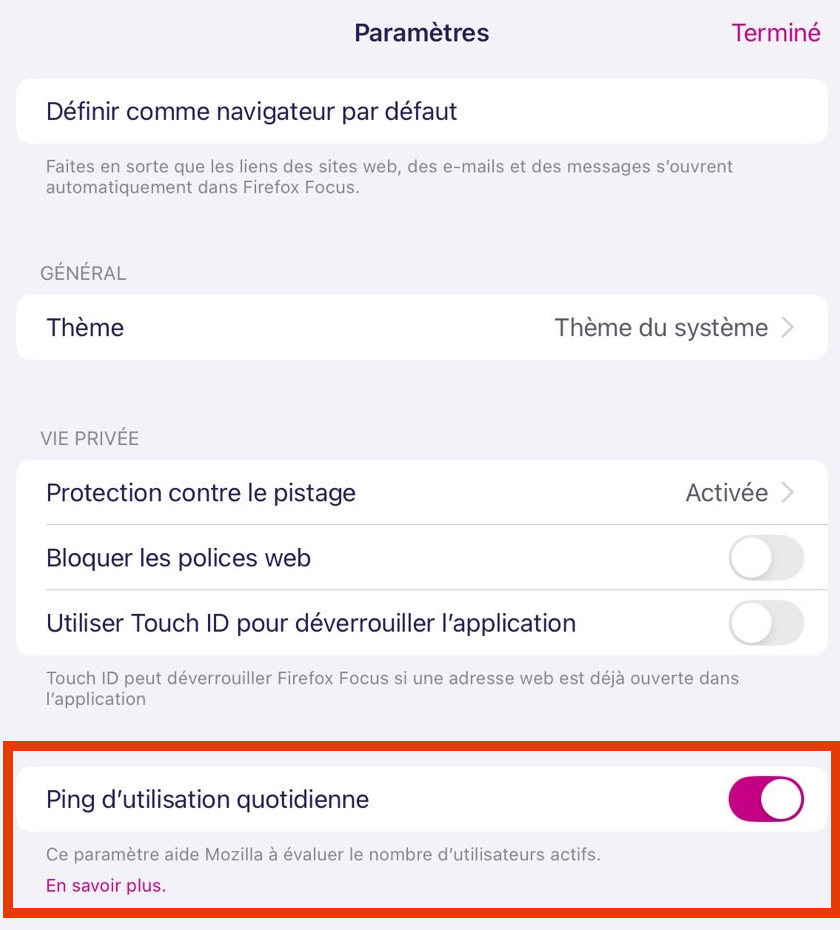The width and height of the screenshot is (840, 930).
Task: Disable Ping d'utilisation quotidienne
Action: 766,799
